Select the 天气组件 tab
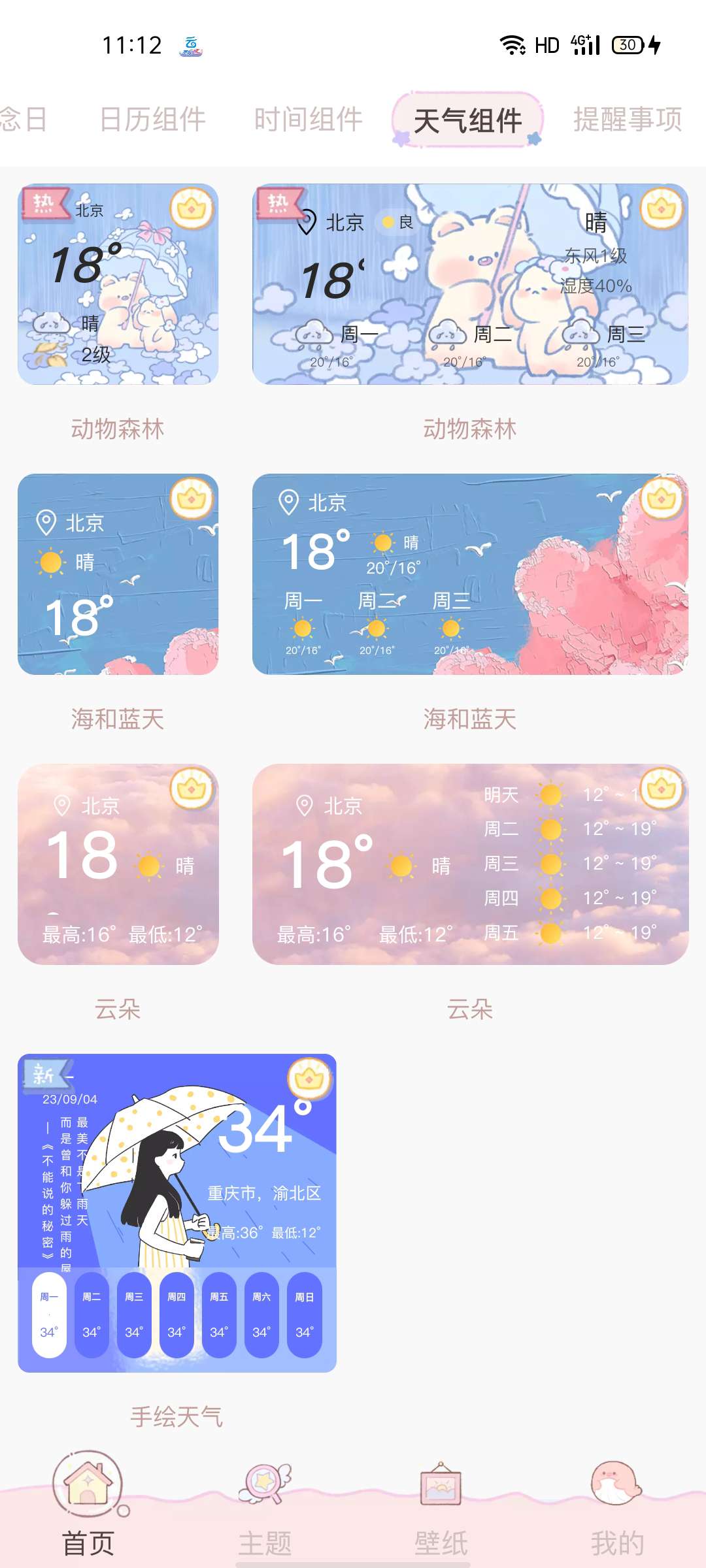Screen dimensions: 706x1568 point(467,120)
